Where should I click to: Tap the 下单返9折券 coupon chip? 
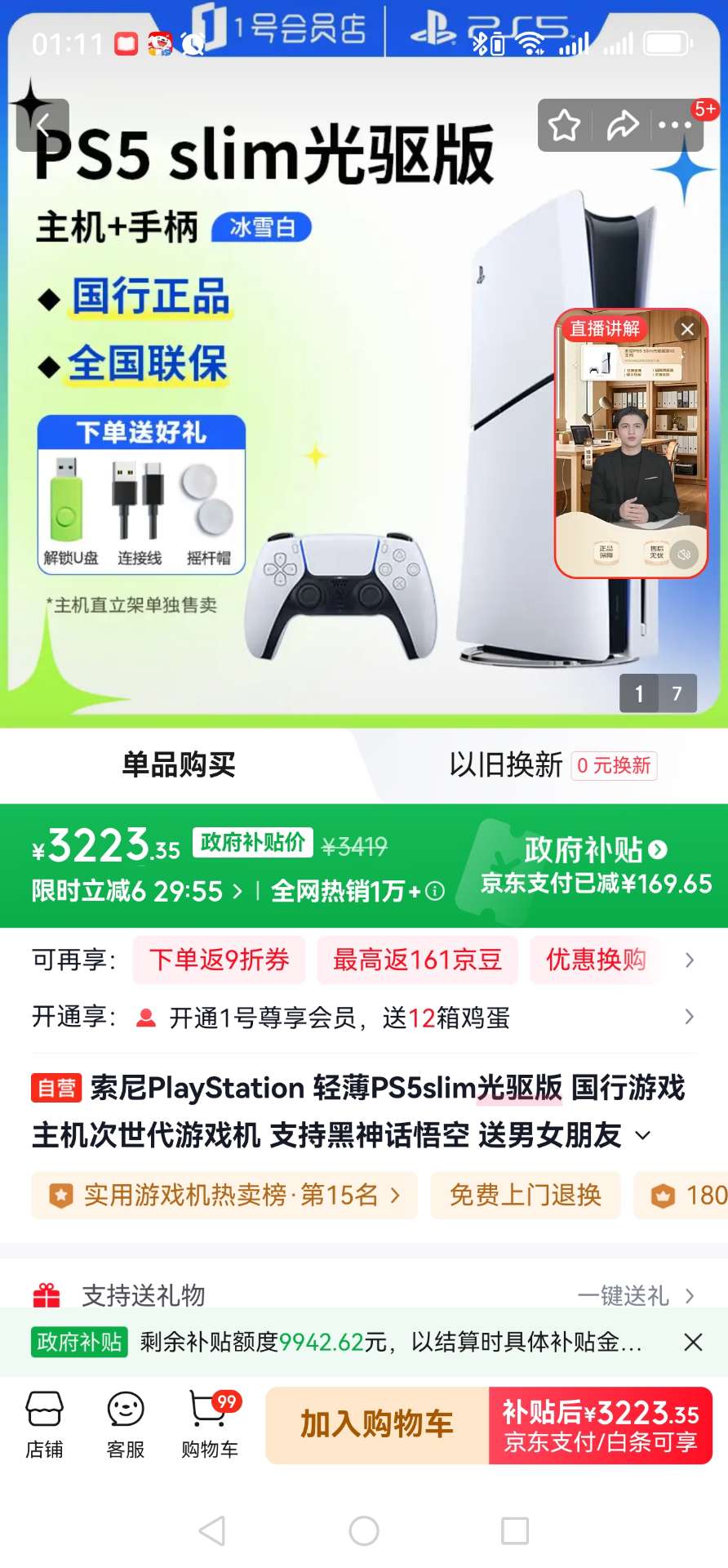(x=219, y=960)
